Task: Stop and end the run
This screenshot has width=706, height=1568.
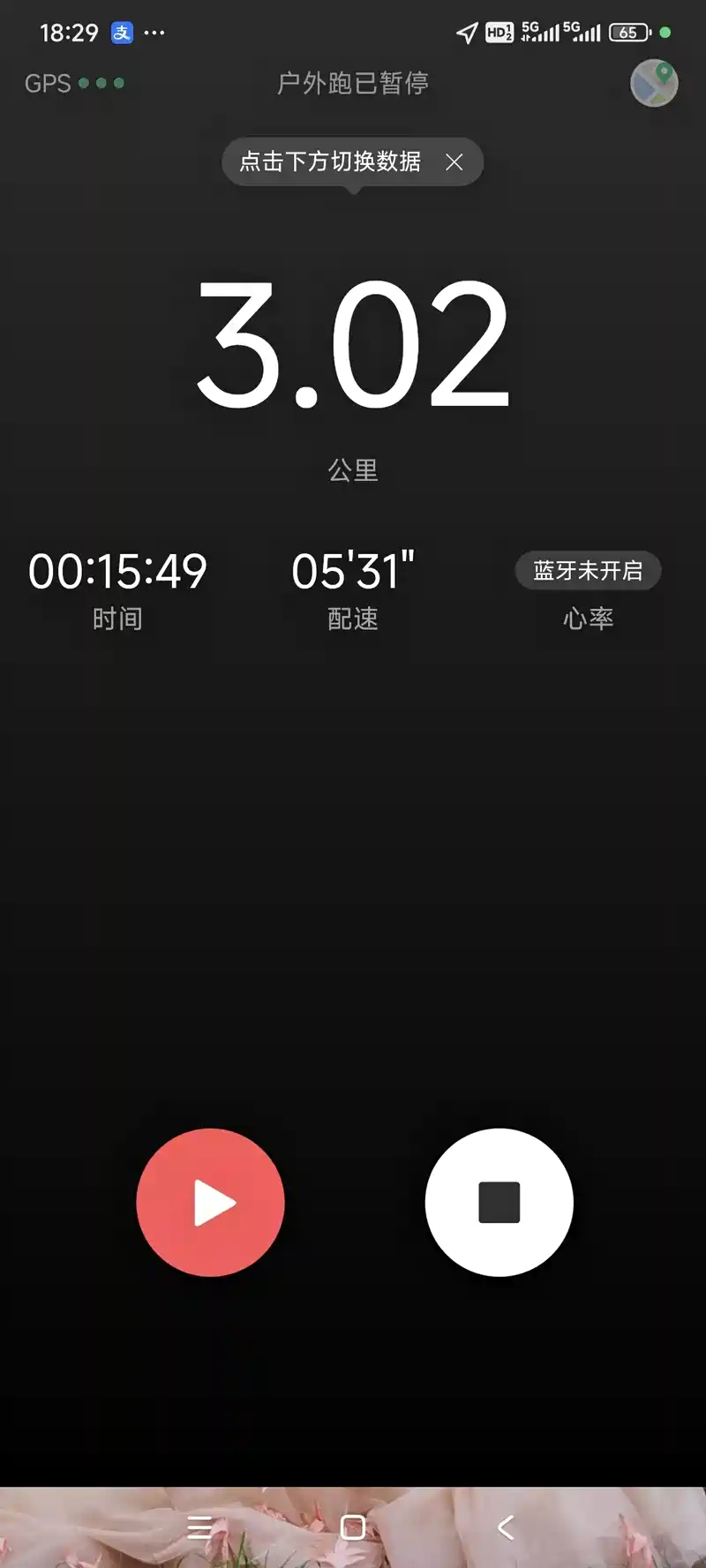Action: 499,1202
